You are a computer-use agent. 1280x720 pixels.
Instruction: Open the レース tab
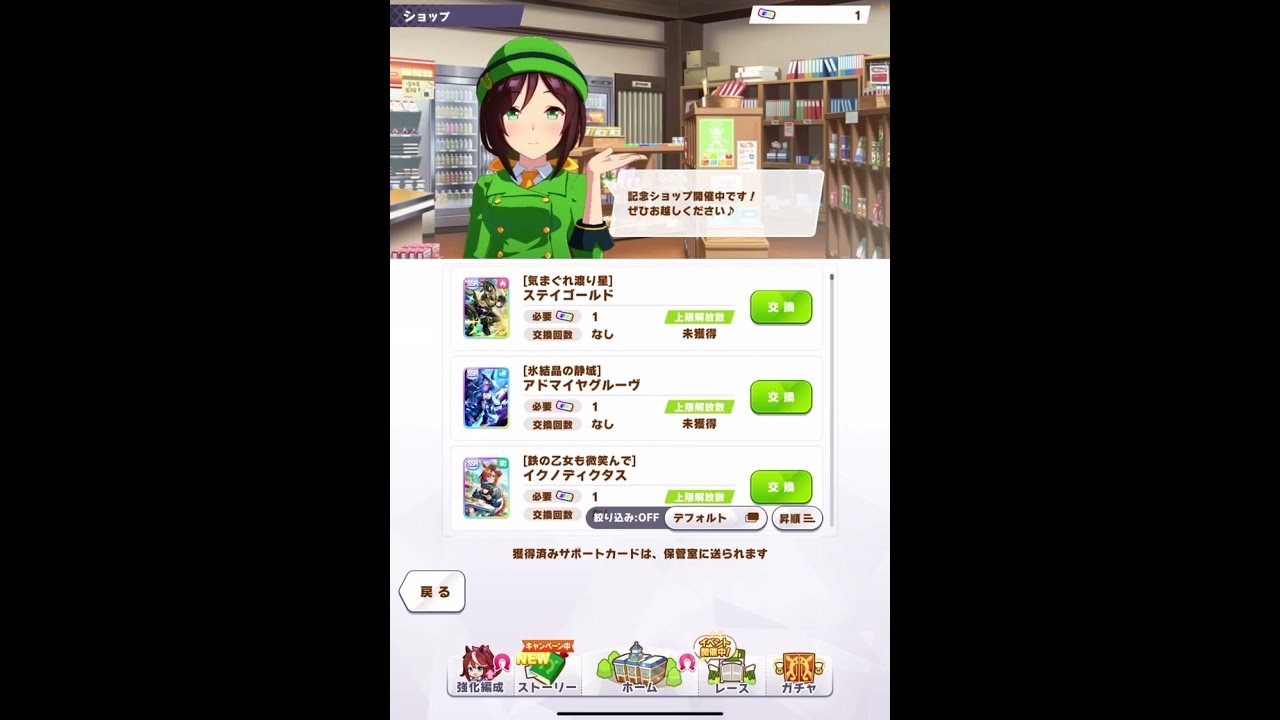(x=731, y=671)
